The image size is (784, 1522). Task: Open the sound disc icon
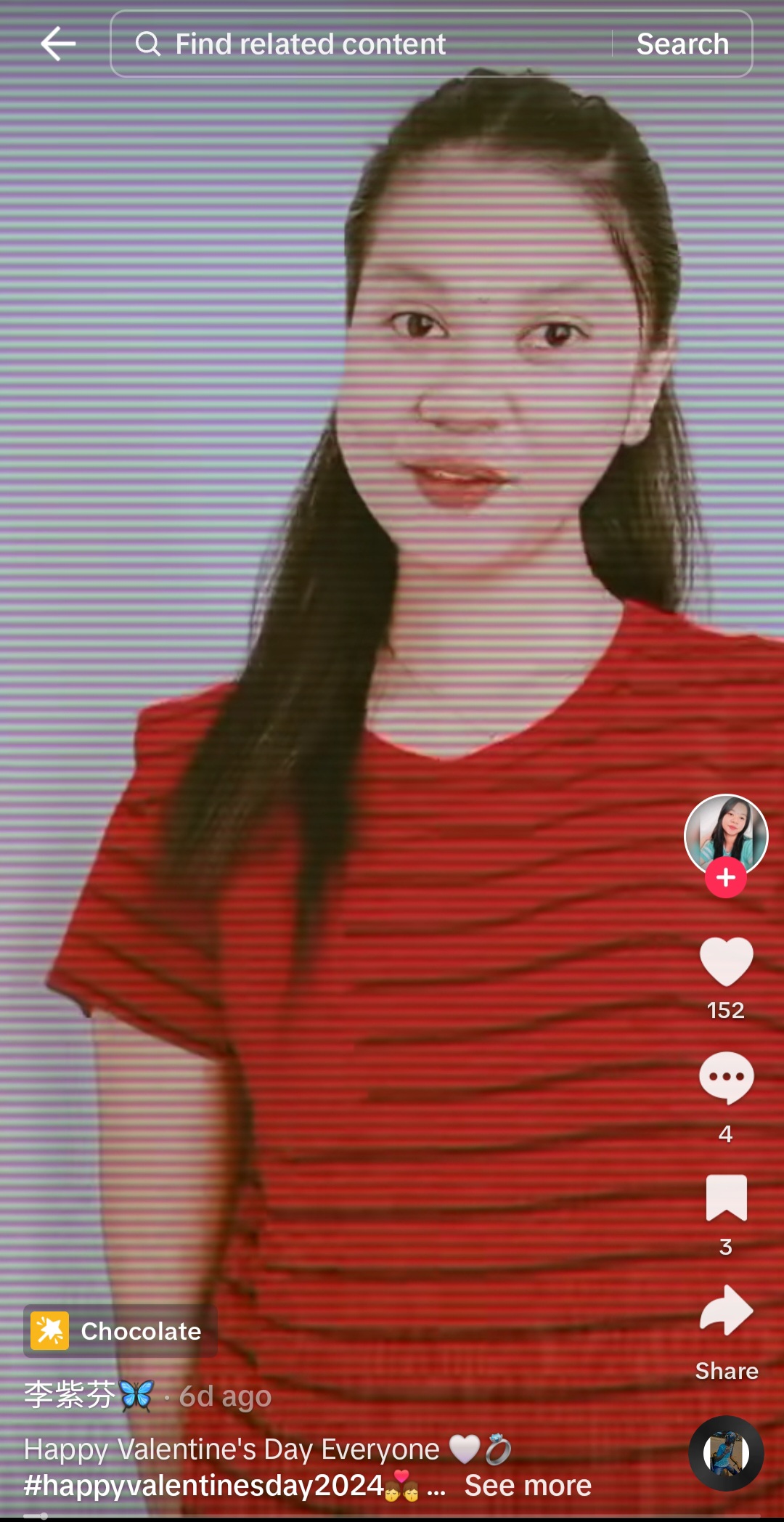726,1453
